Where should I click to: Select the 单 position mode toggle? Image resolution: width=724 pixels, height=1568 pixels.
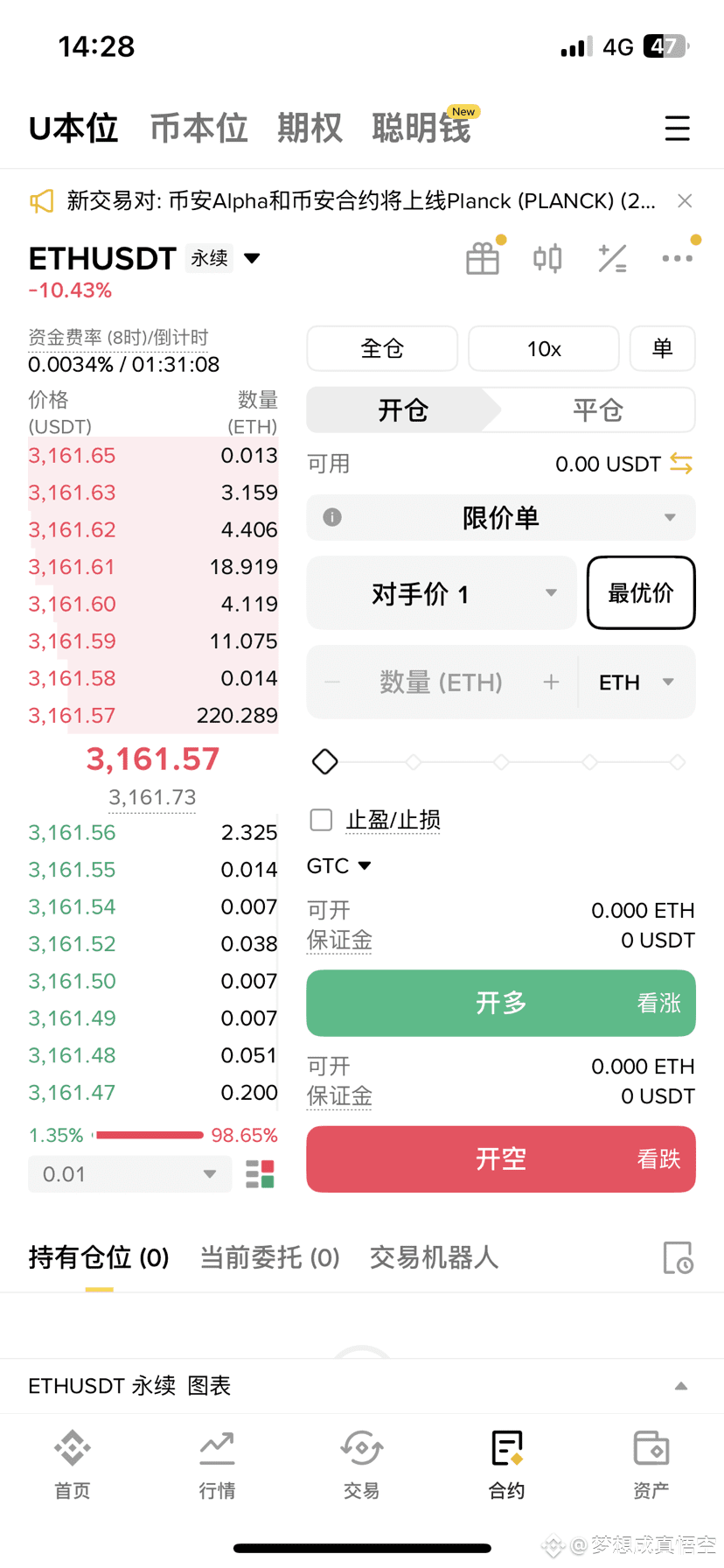pyautogui.click(x=662, y=348)
